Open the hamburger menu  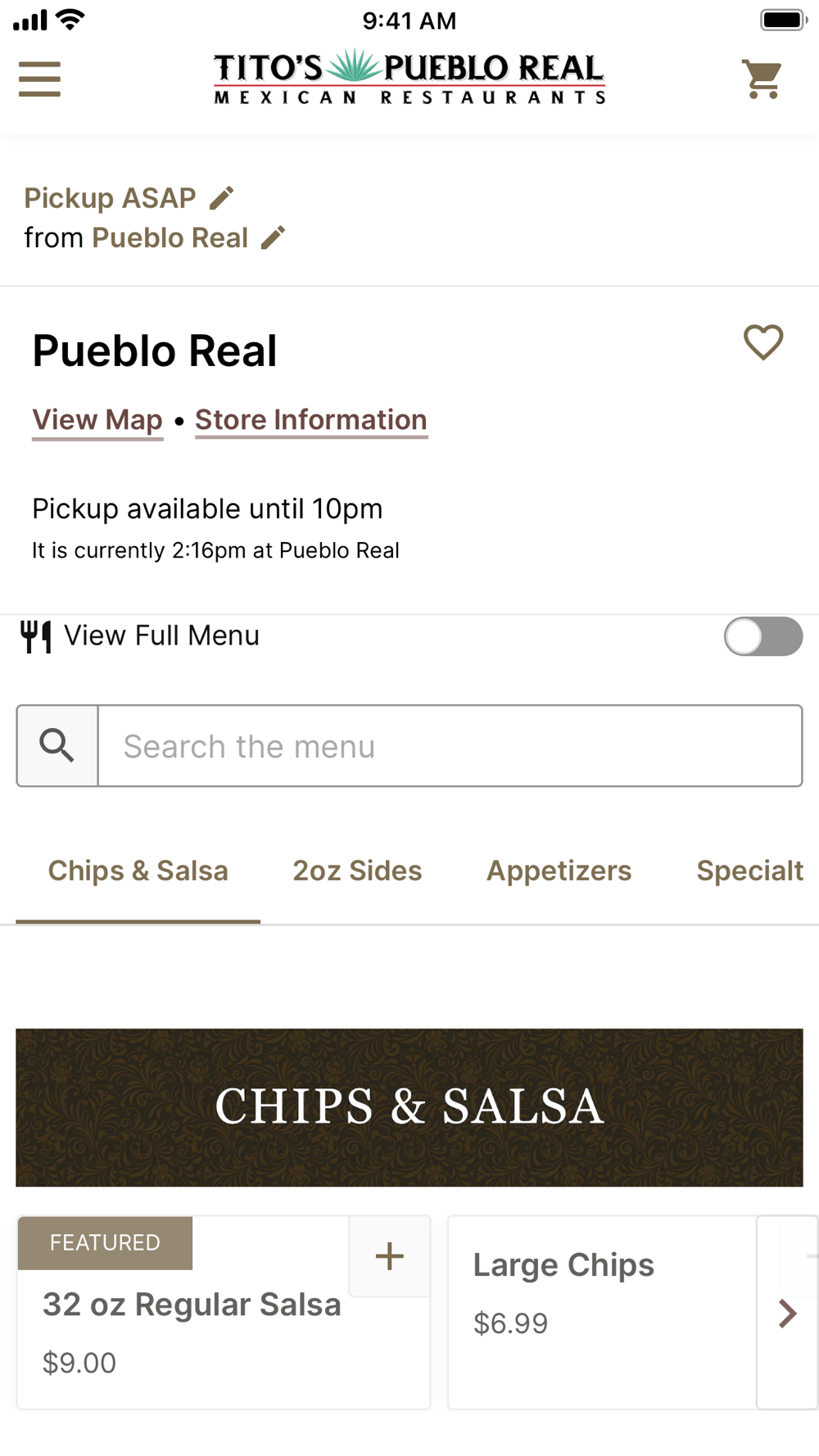point(39,79)
